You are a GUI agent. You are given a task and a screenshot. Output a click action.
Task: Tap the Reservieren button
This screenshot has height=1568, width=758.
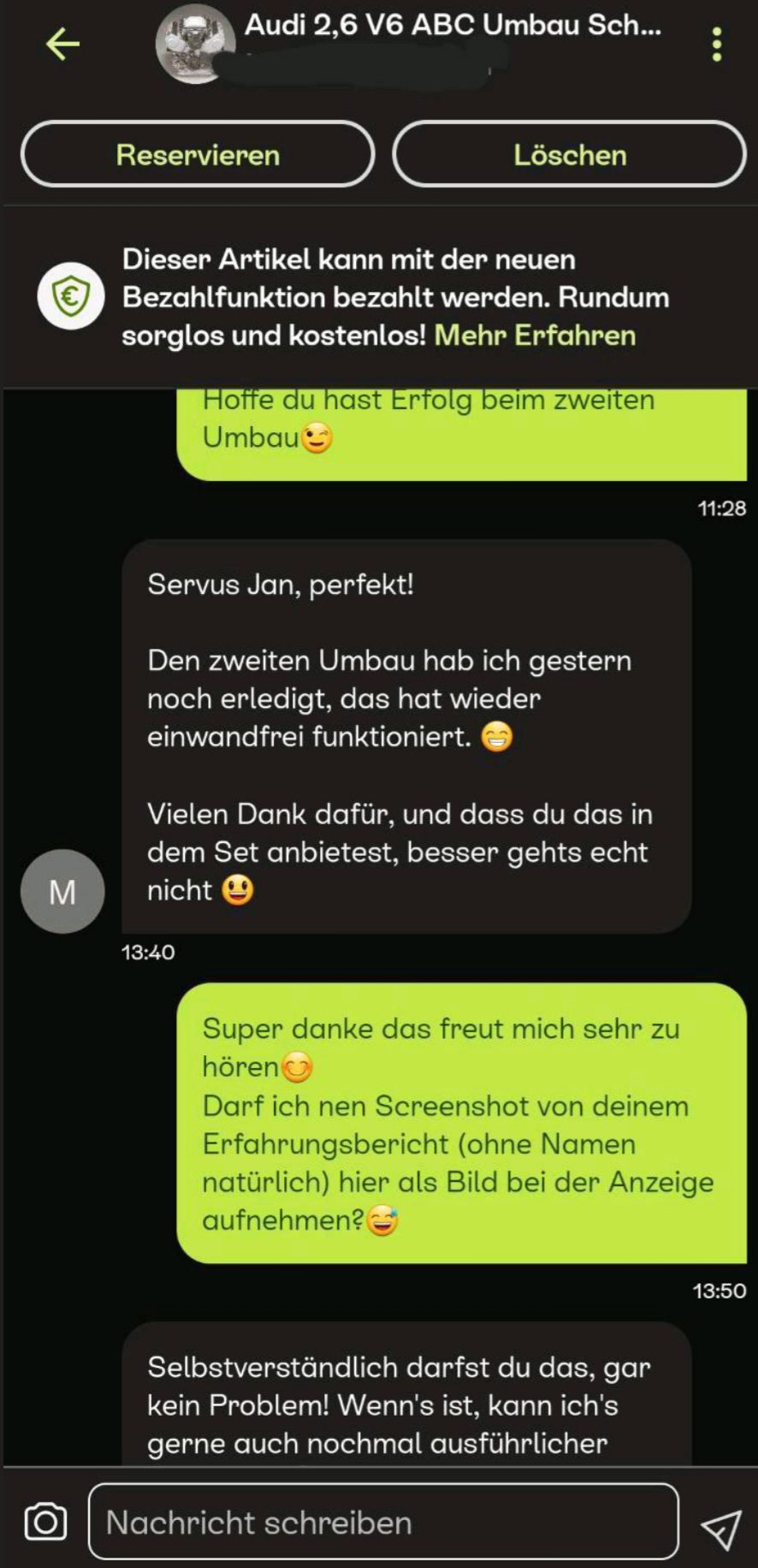pyautogui.click(x=198, y=154)
